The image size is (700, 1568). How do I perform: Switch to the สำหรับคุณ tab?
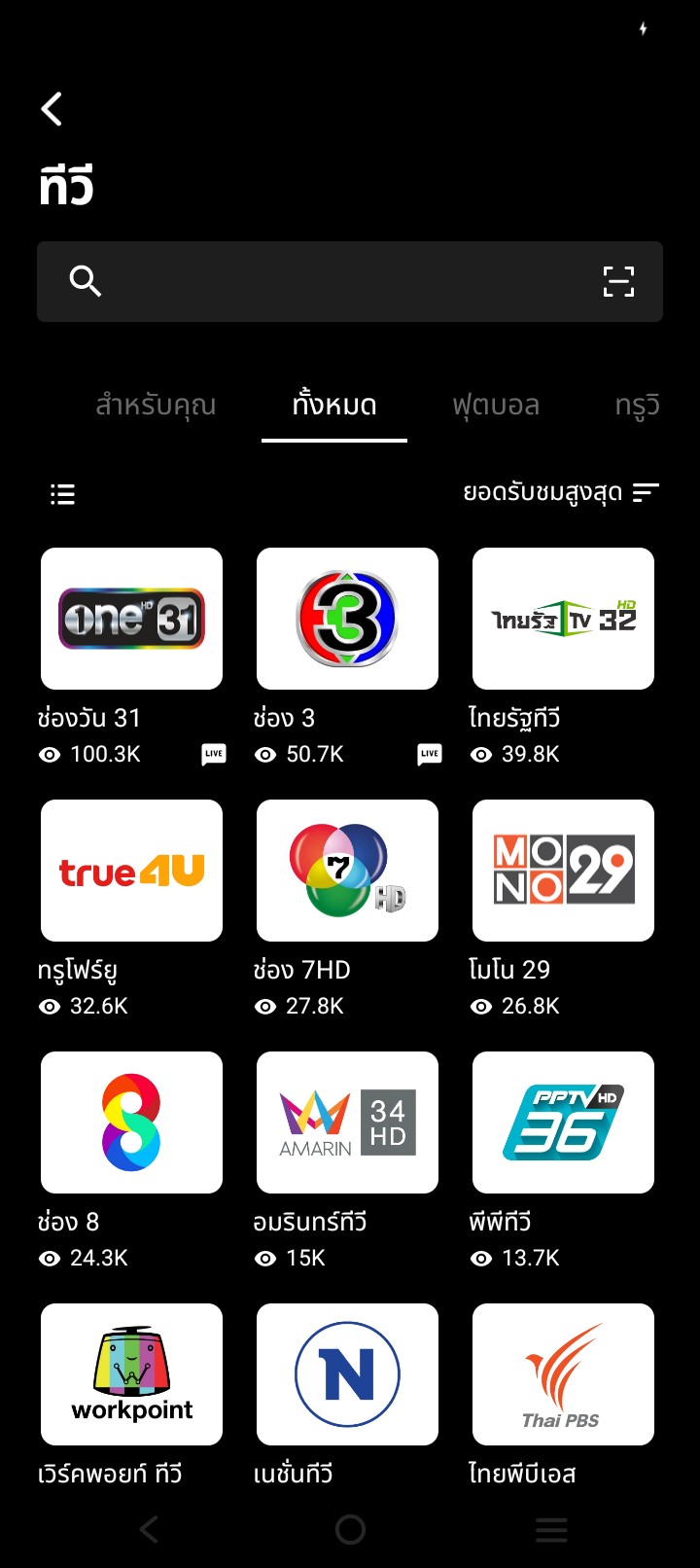(156, 405)
